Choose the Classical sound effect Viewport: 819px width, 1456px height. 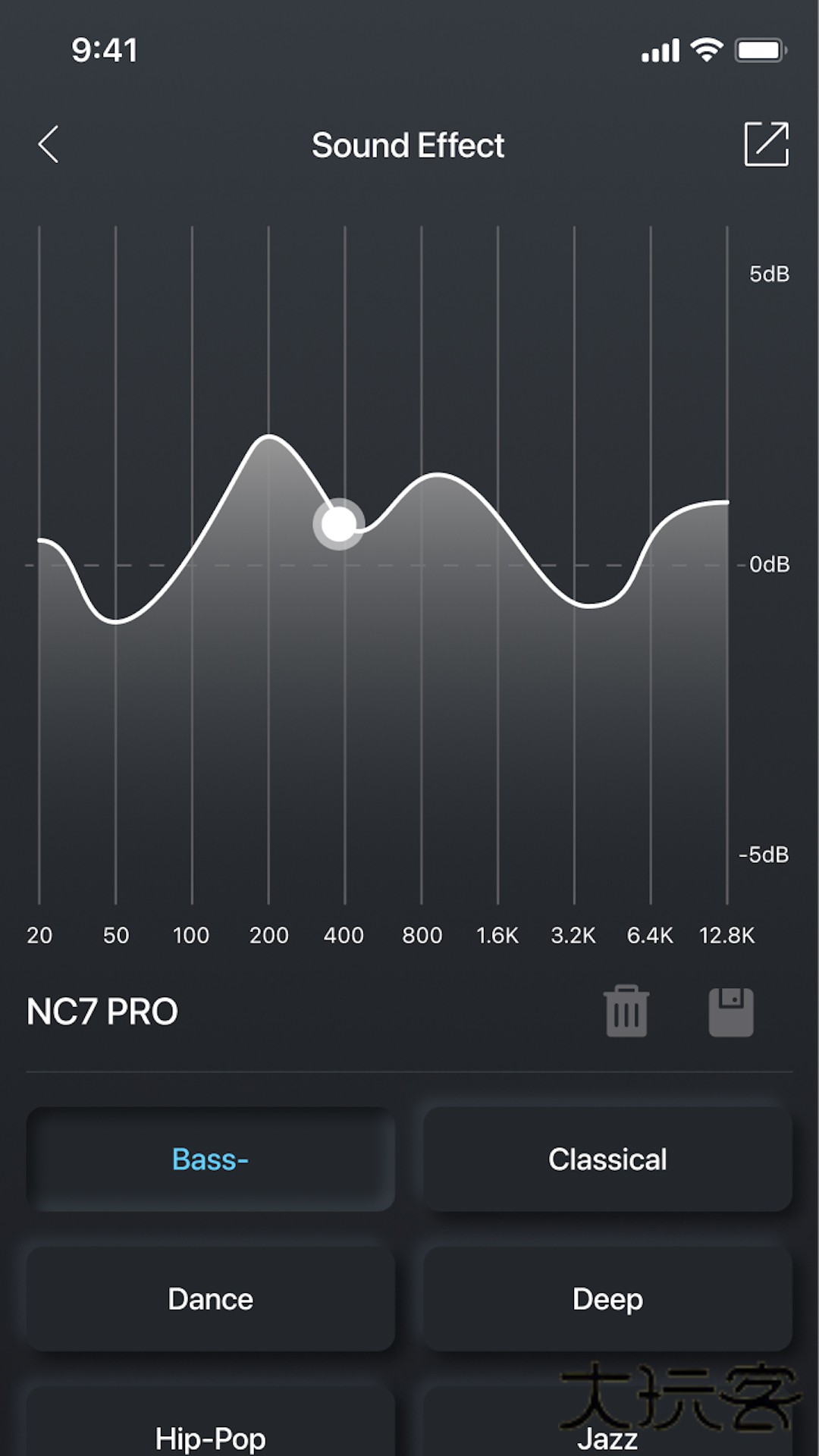(x=607, y=1159)
